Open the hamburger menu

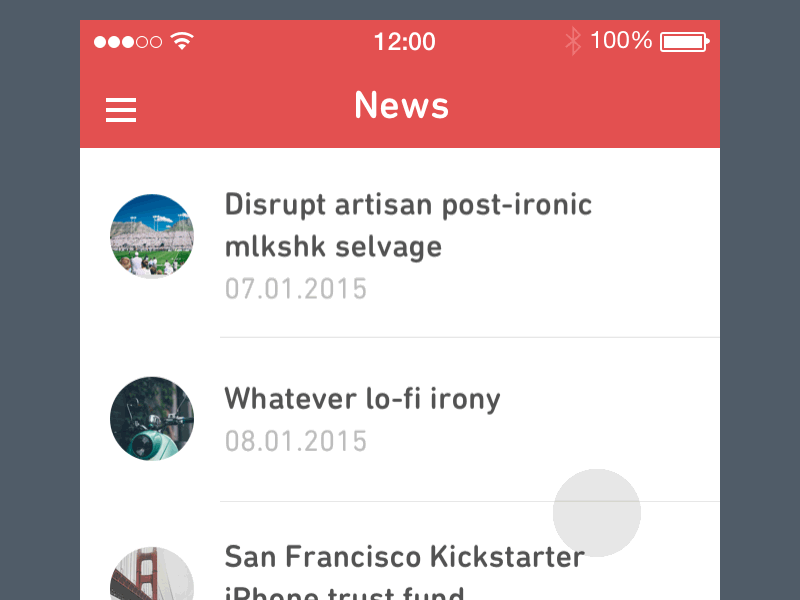(121, 109)
